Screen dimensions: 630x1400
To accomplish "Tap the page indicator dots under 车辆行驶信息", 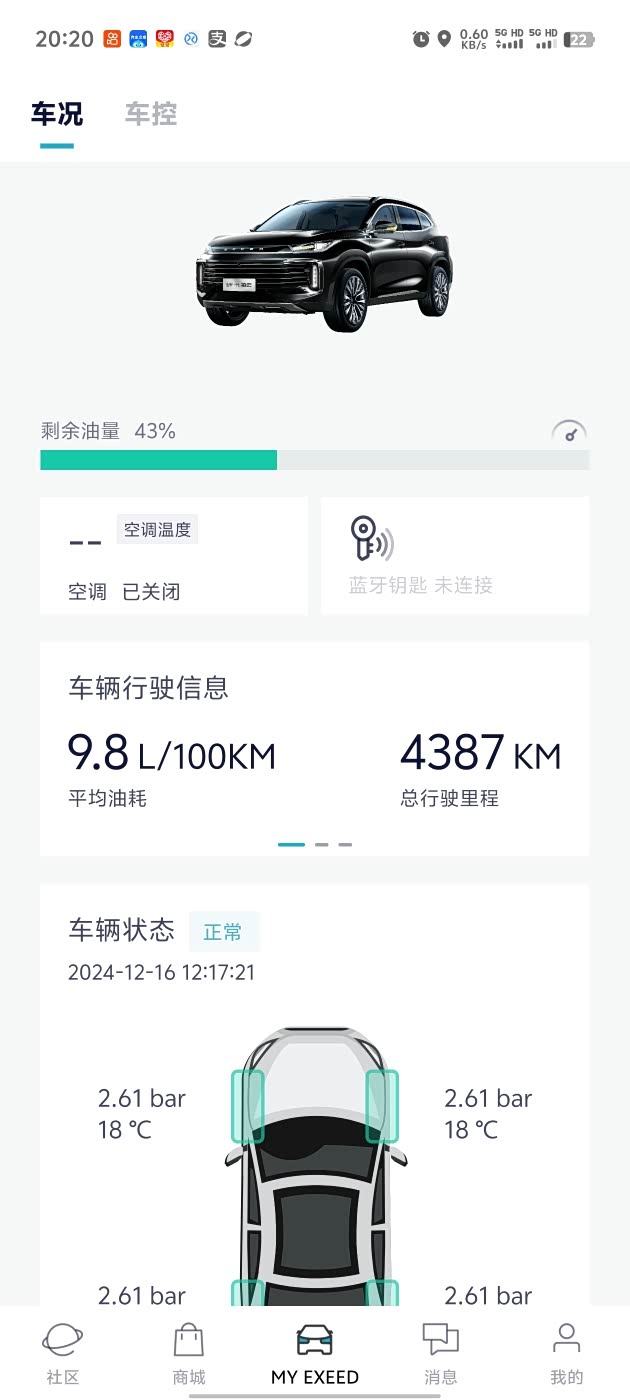I will click(315, 844).
